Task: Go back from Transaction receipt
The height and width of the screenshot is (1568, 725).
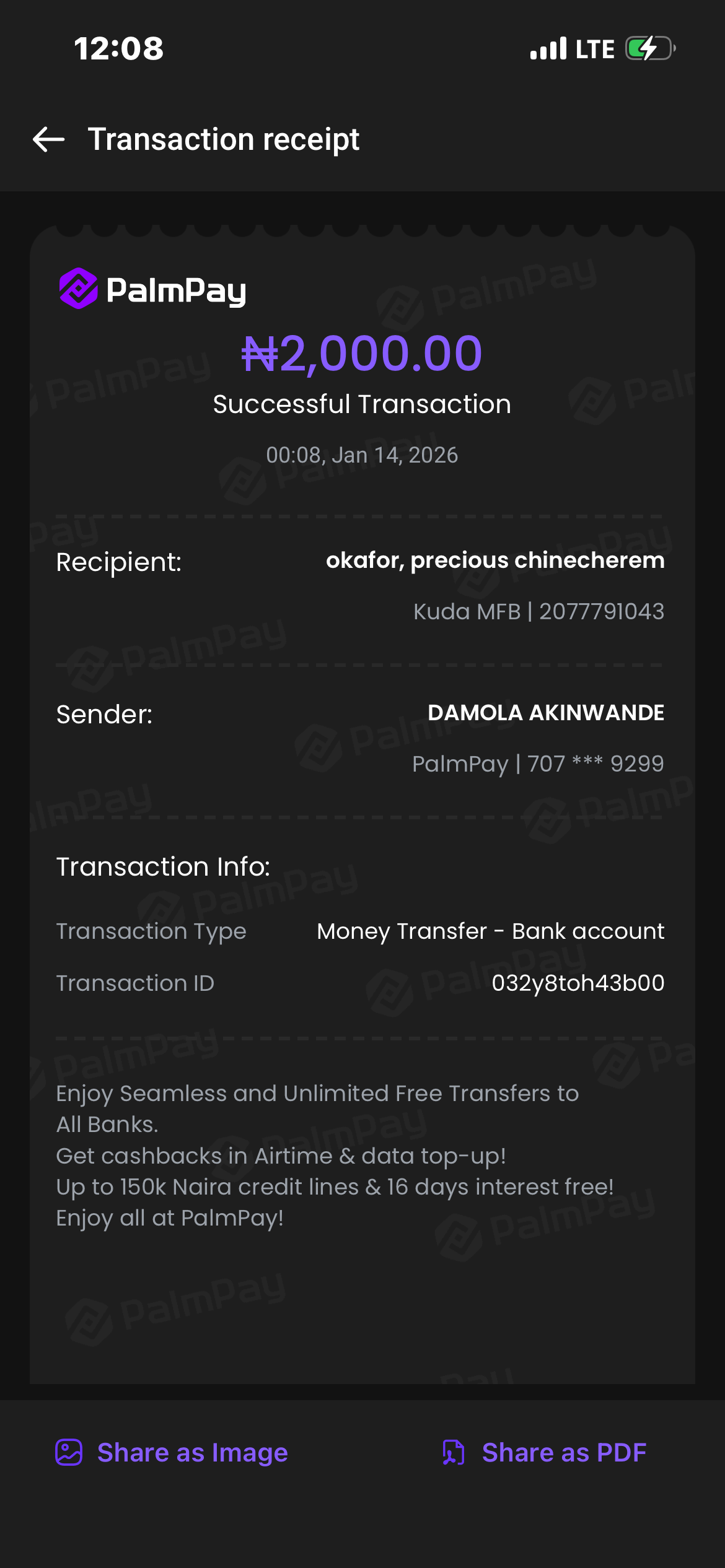Action: point(49,139)
